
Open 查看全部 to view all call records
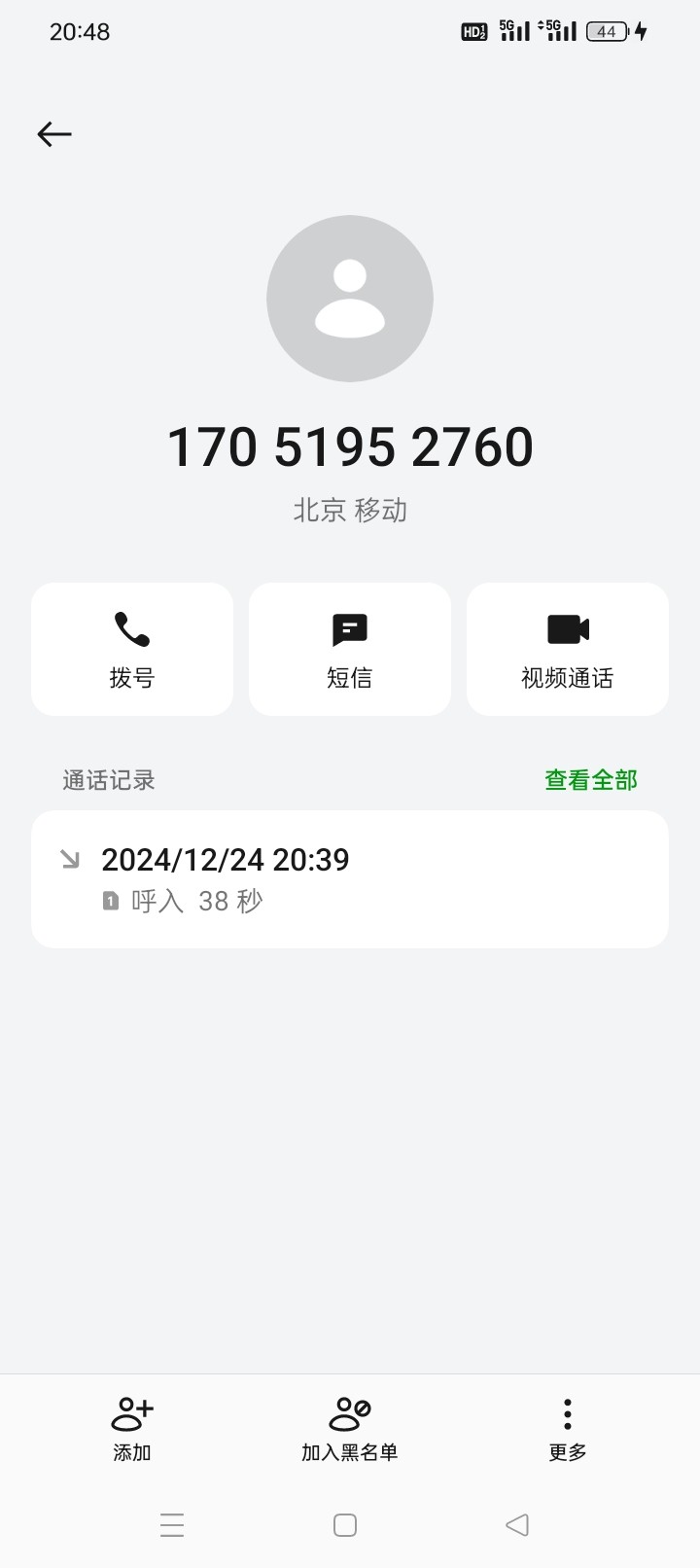click(591, 780)
